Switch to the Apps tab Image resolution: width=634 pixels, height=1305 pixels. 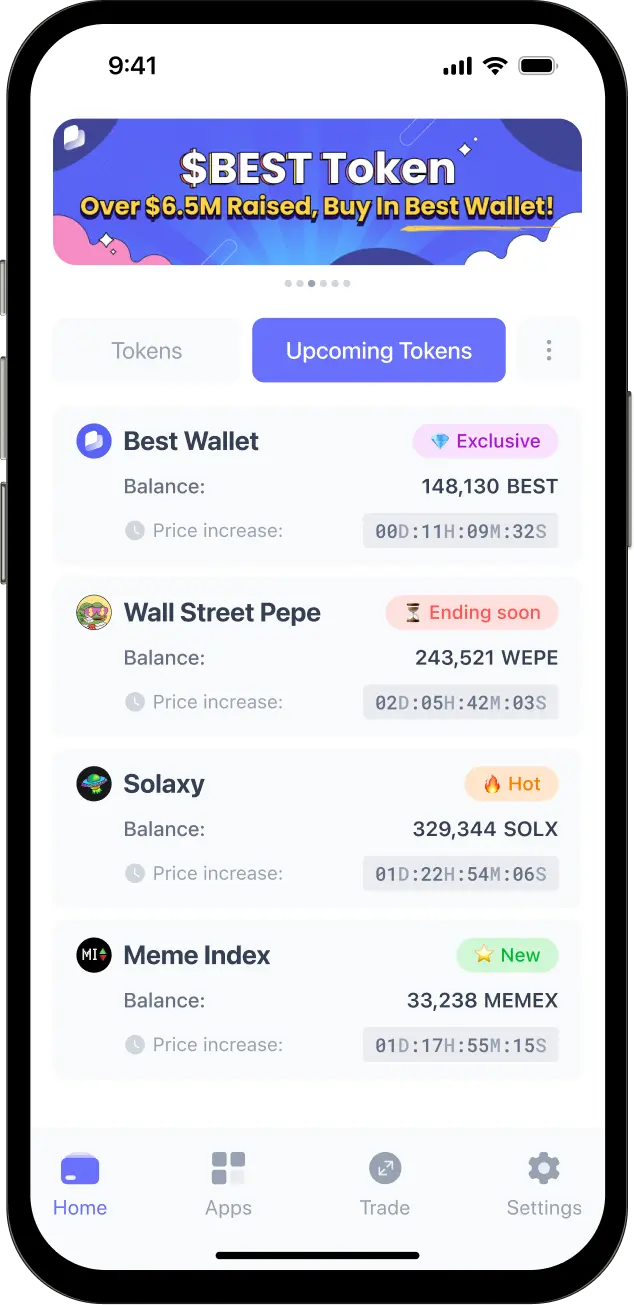228,1184
